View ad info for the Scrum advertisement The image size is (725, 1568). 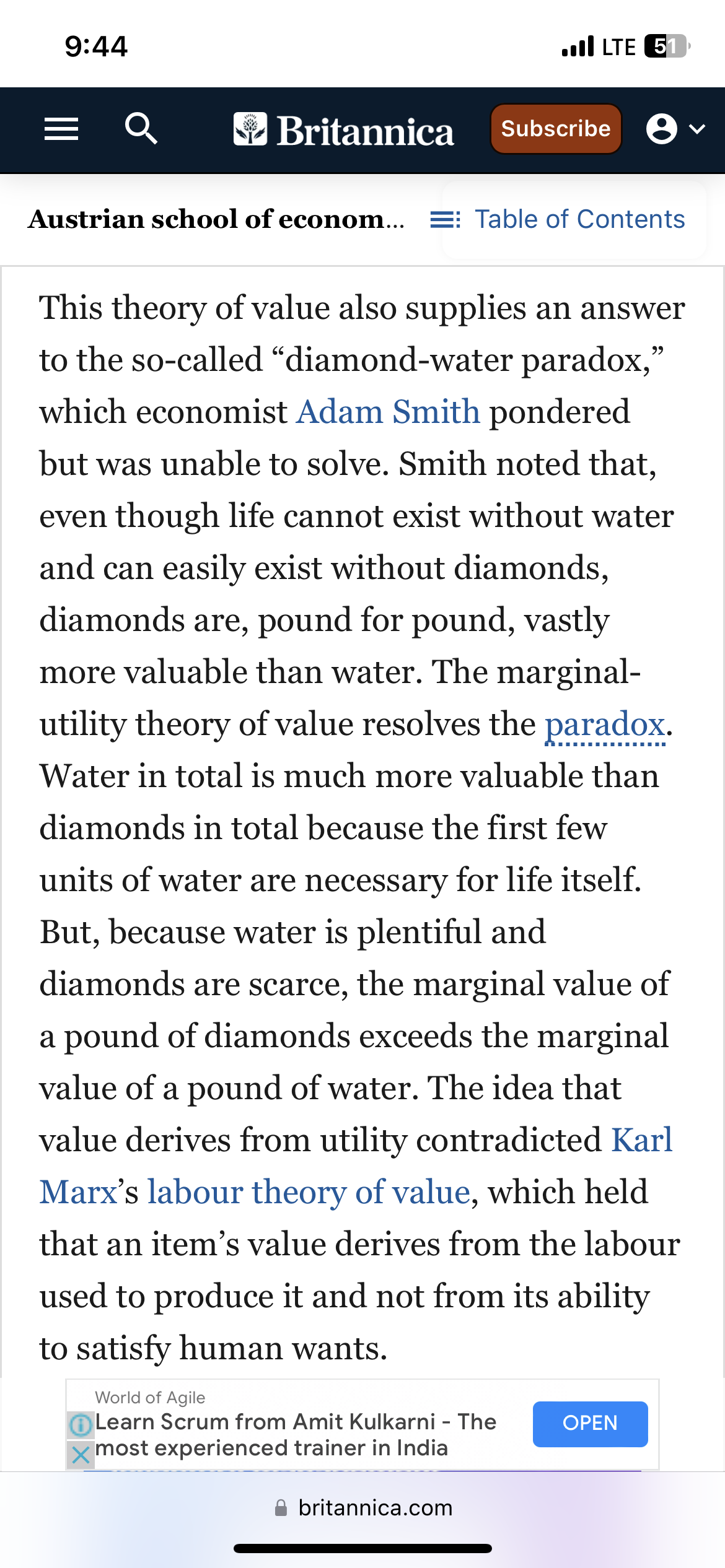[81, 1424]
